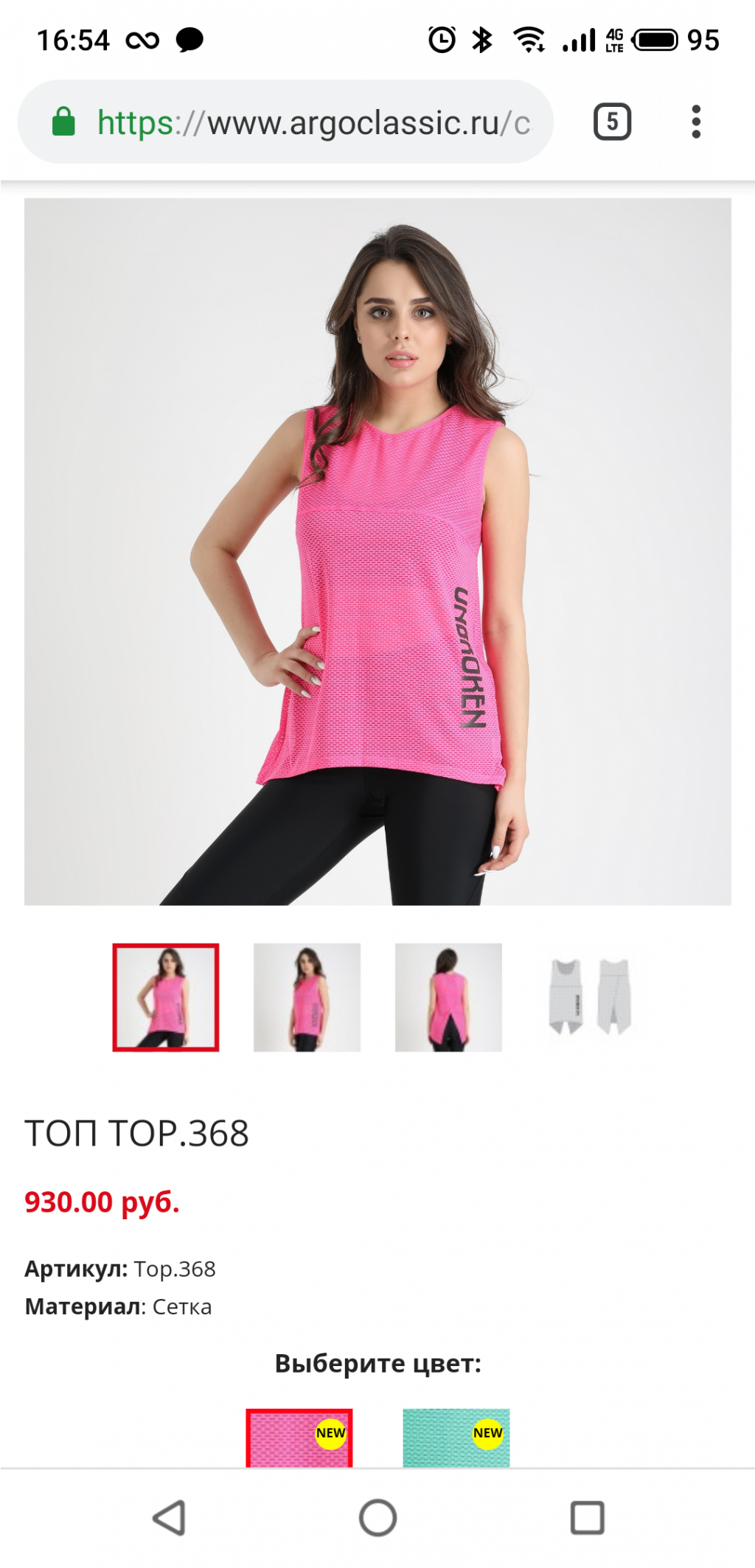755x1568 pixels.
Task: Go back using the system back button
Action: tap(169, 1518)
